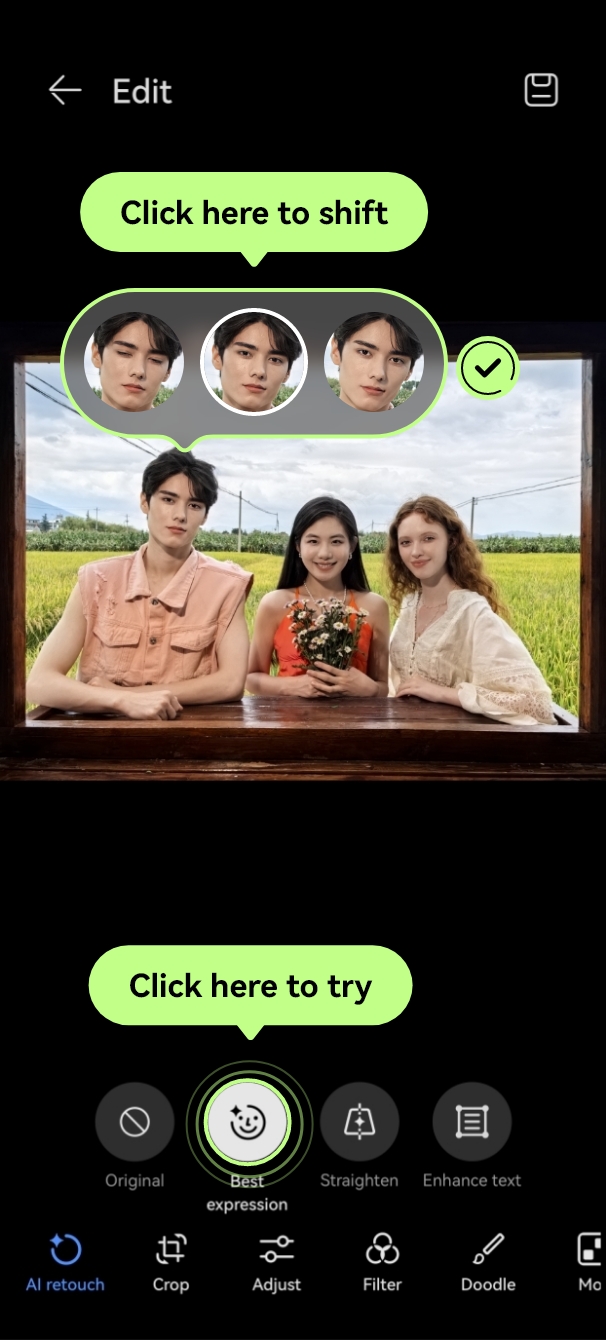Switch to the Filter tab
The width and height of the screenshot is (606, 1340).
pos(382,1262)
